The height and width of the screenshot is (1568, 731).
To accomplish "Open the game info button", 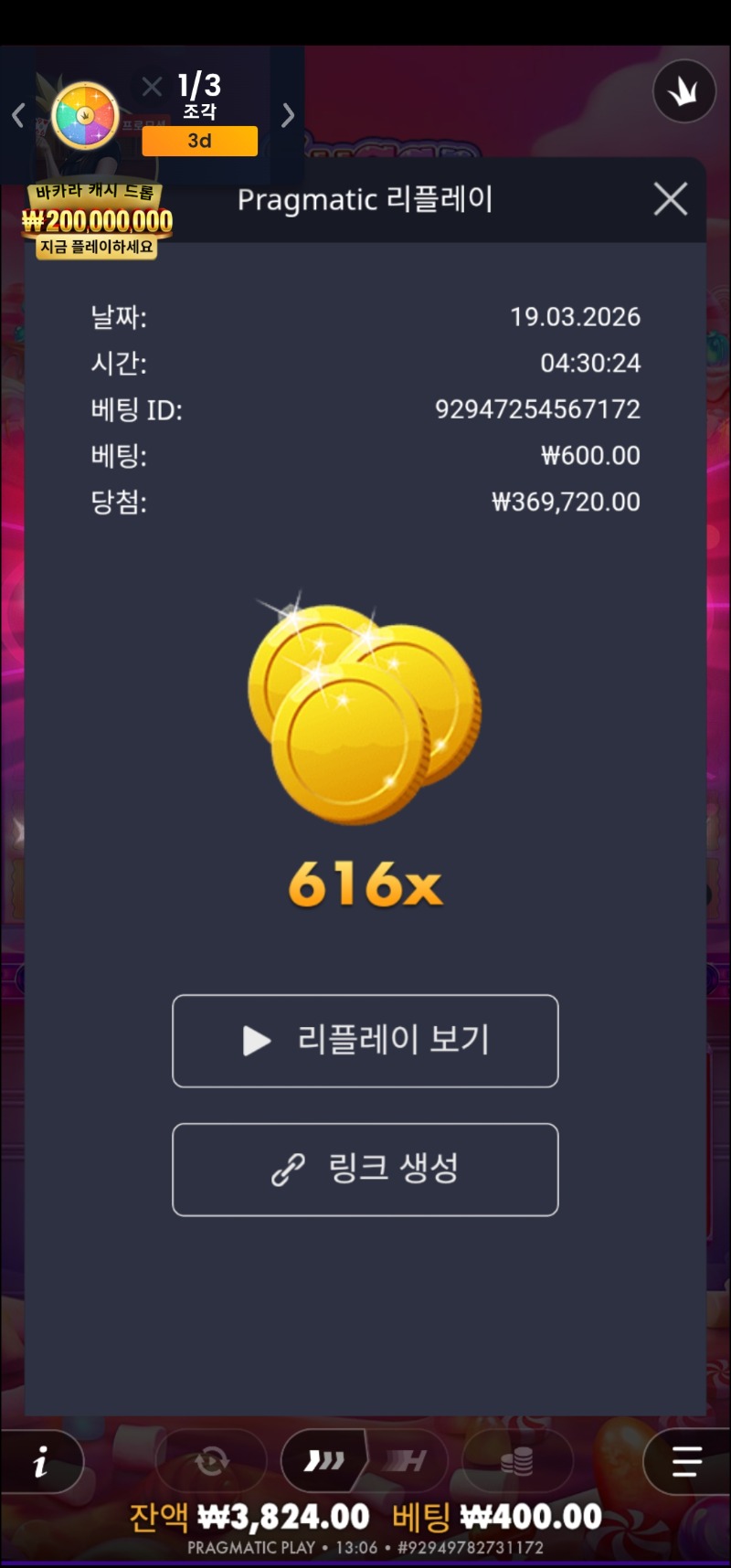I will tap(41, 1464).
